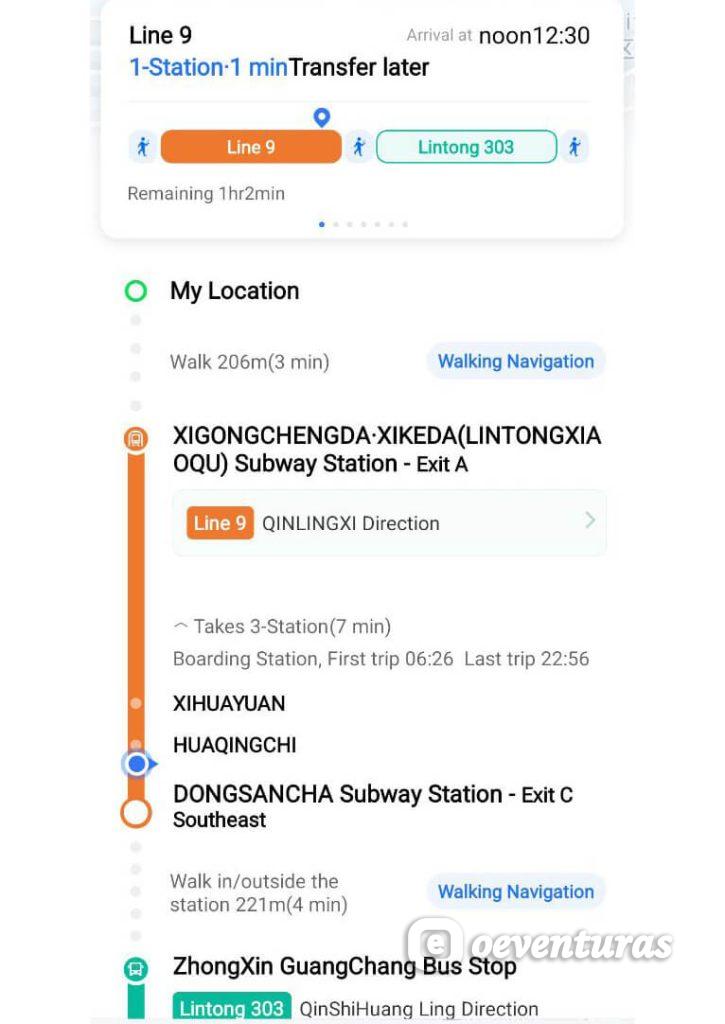The height and width of the screenshot is (1024, 725).
Task: Select the Line 9 badge next to QINLINGXI Direction
Action: click(x=219, y=523)
